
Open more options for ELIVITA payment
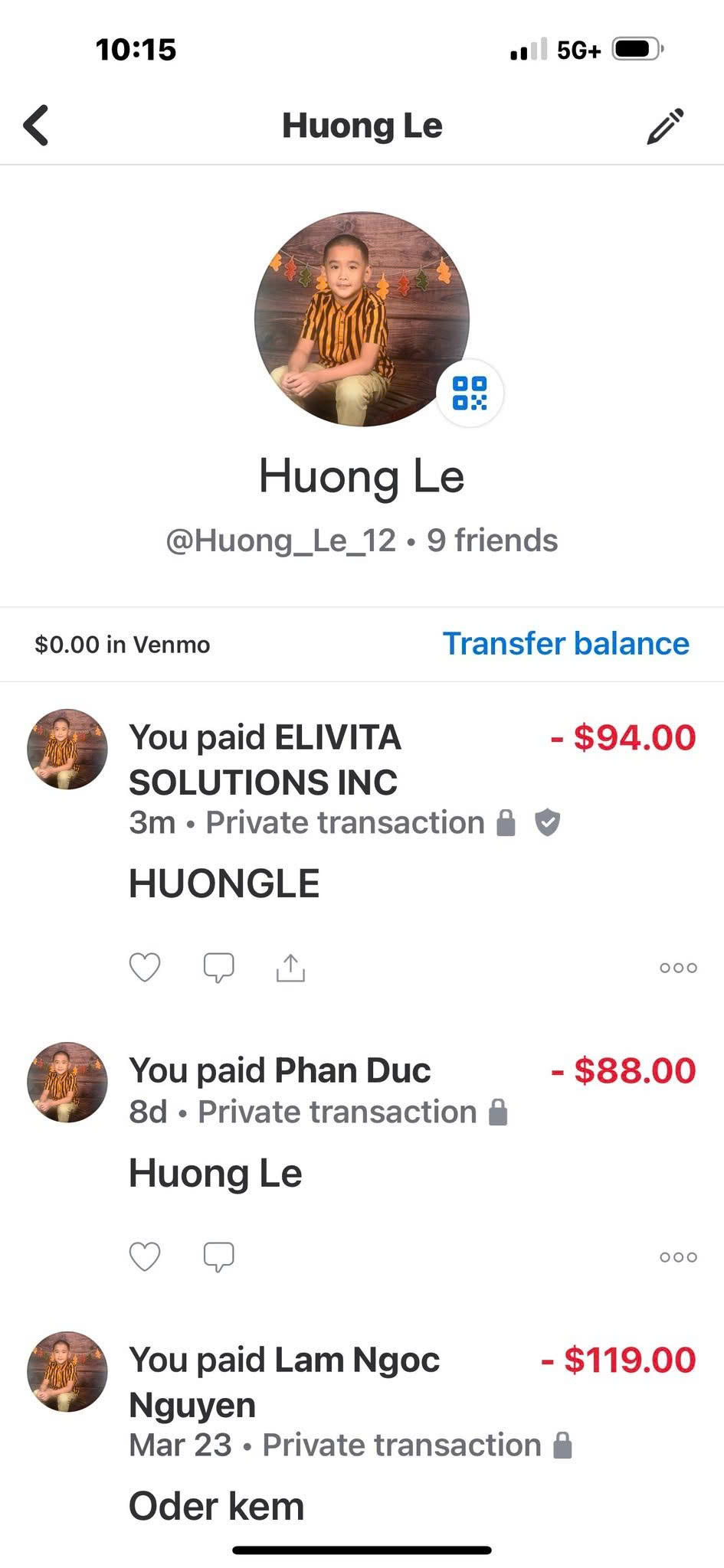pyautogui.click(x=678, y=968)
